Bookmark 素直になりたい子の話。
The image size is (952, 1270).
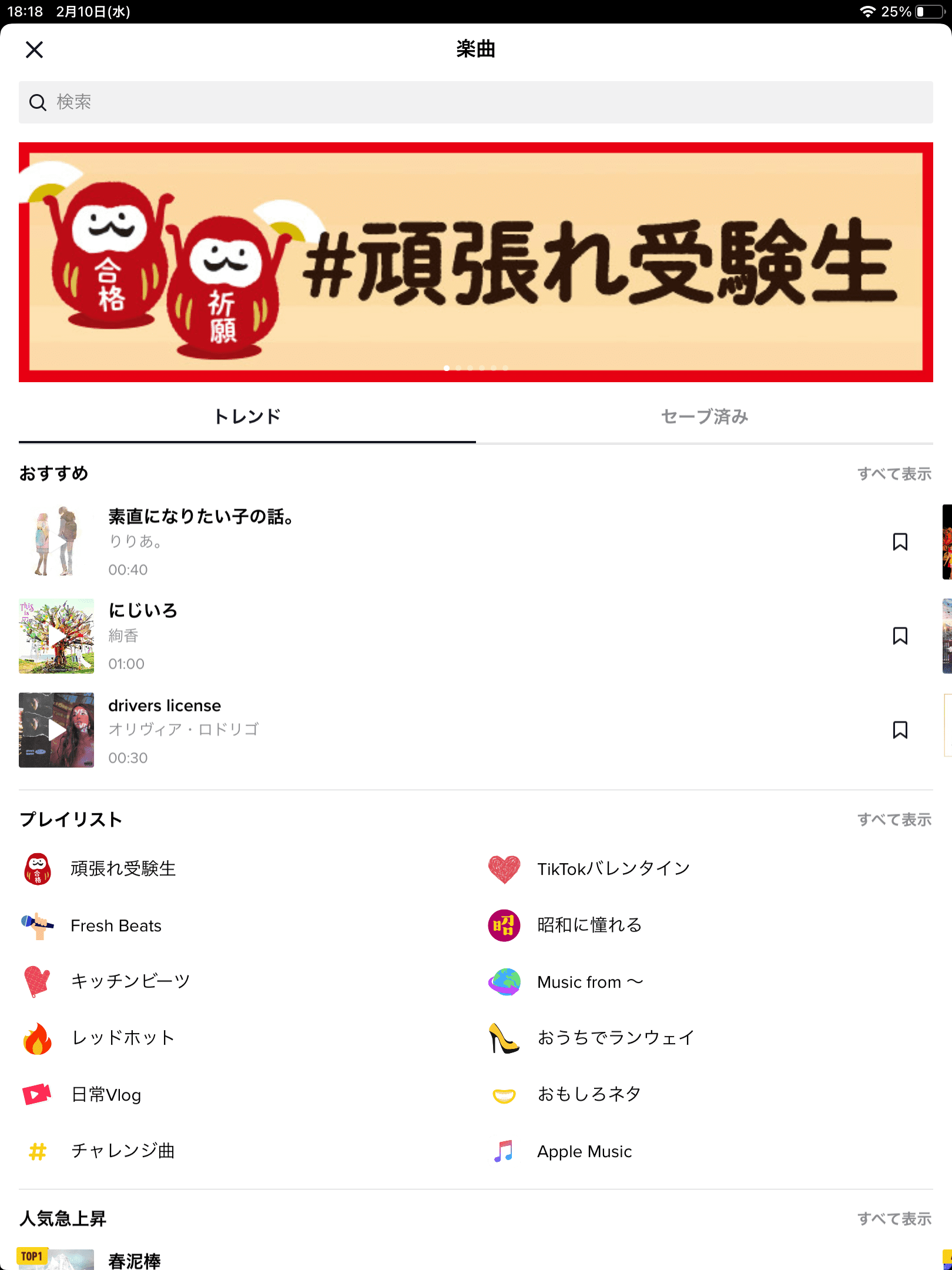click(900, 542)
